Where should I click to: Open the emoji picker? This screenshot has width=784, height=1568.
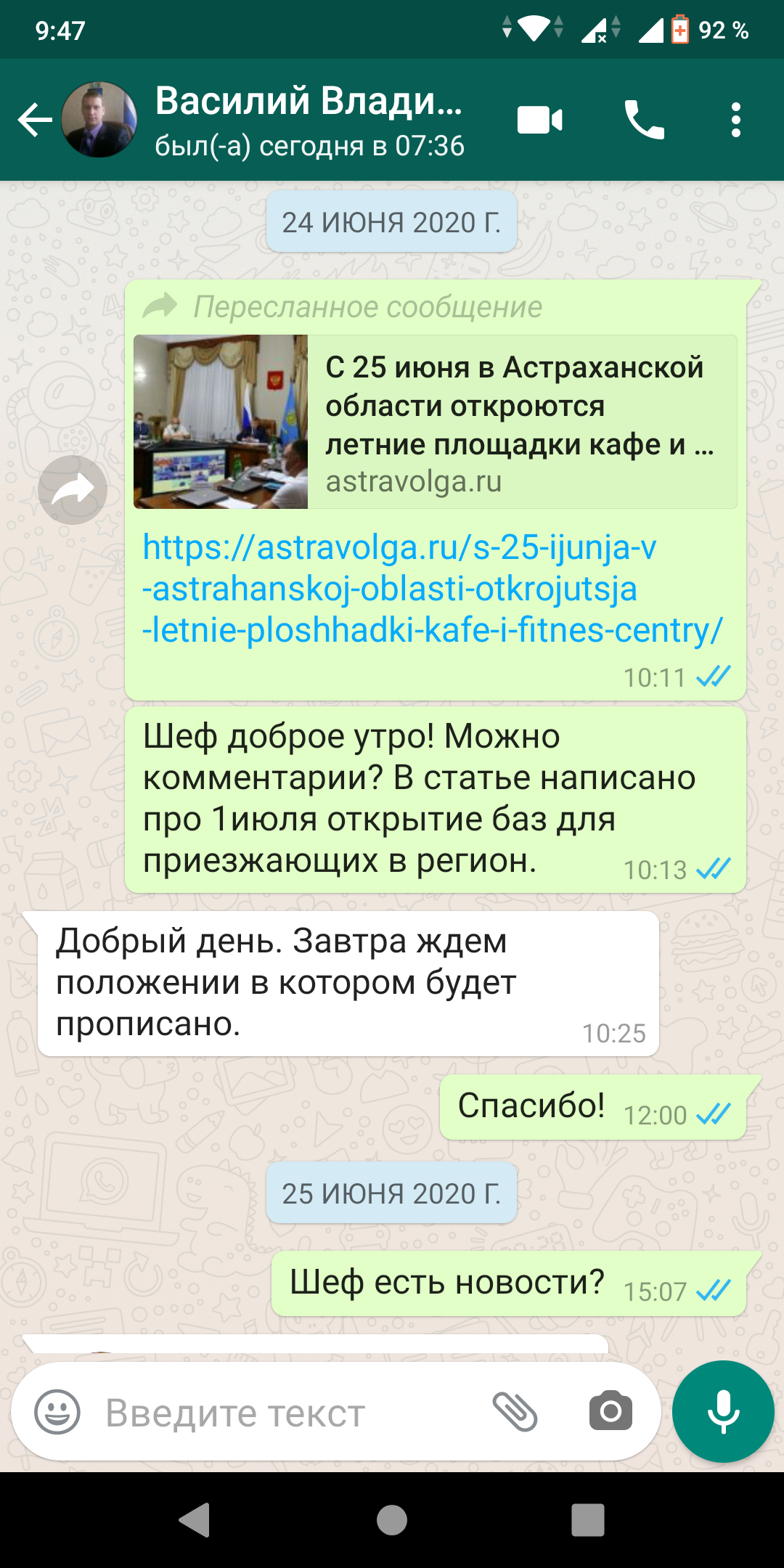pyautogui.click(x=57, y=1412)
